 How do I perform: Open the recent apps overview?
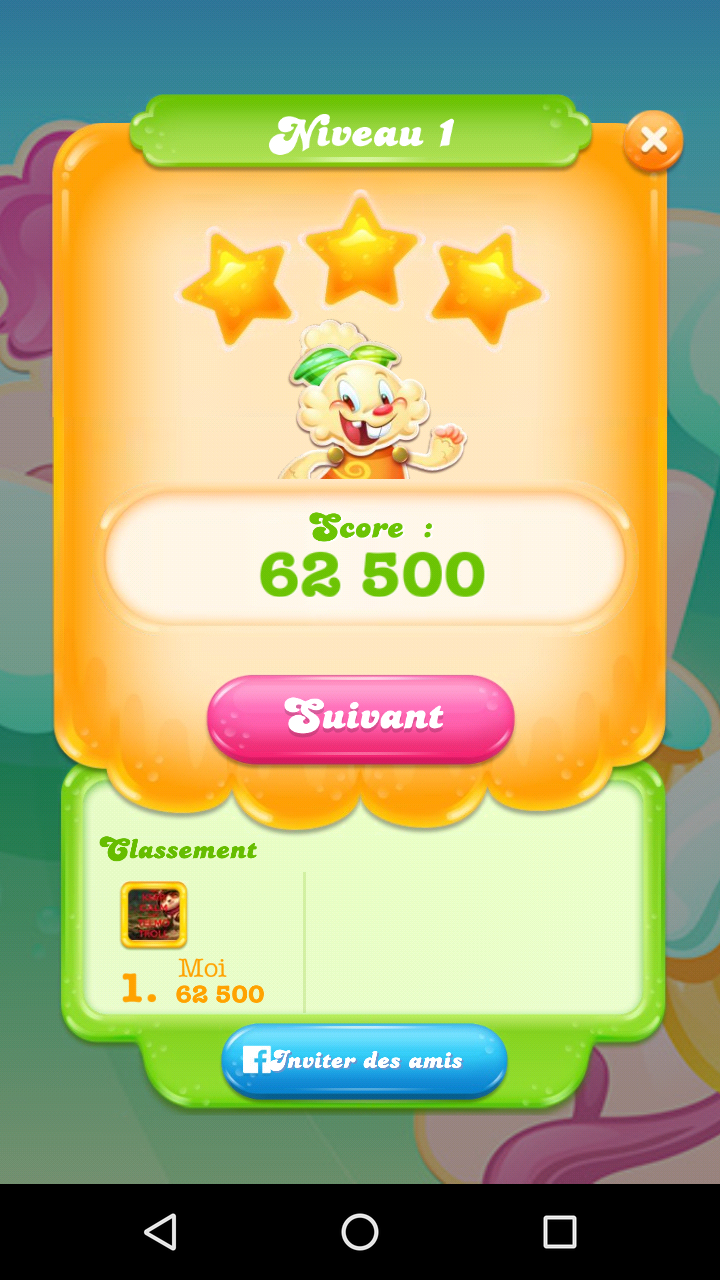pos(559,1232)
